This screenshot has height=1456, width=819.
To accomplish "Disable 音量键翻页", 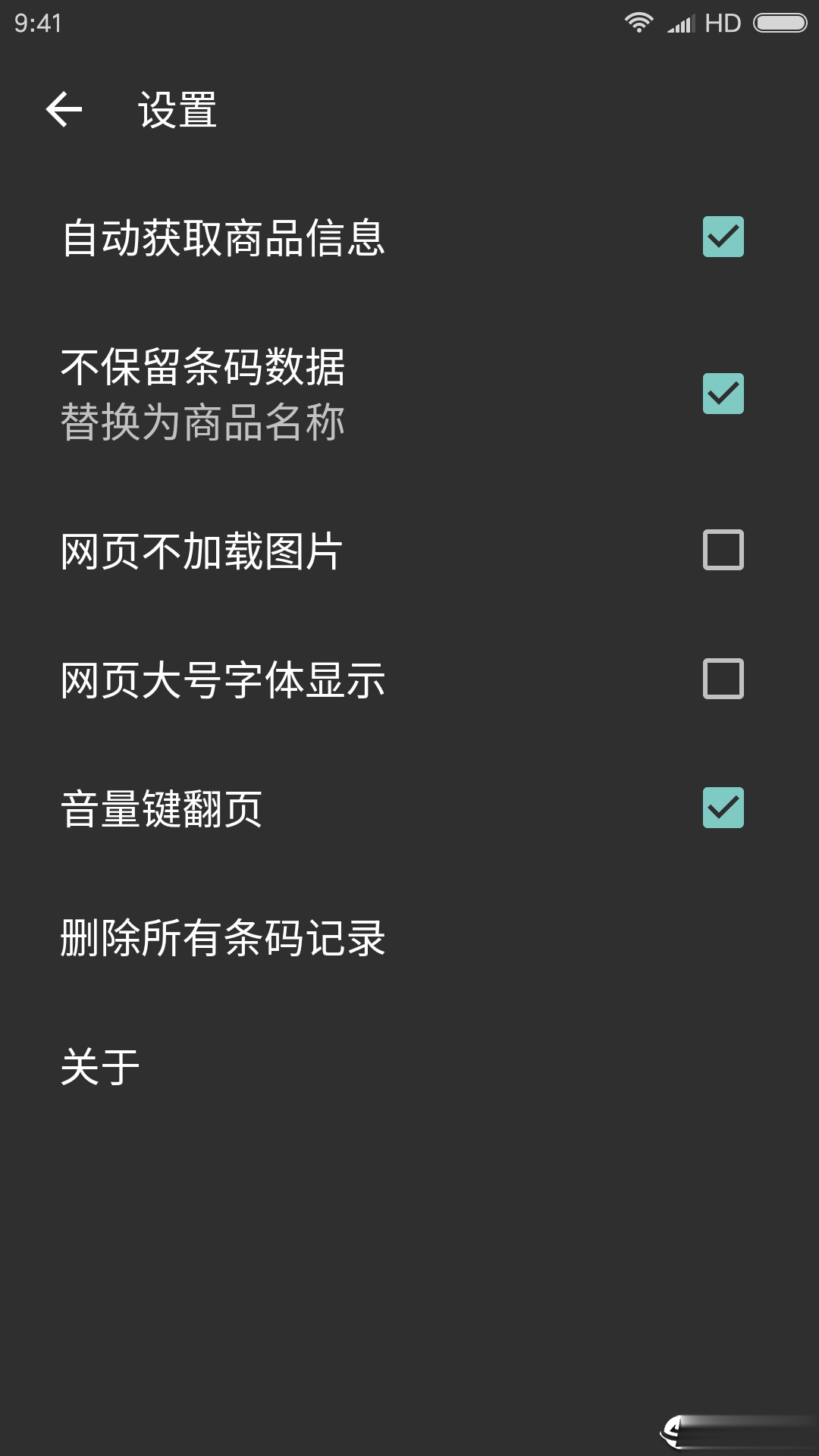I will 722,808.
